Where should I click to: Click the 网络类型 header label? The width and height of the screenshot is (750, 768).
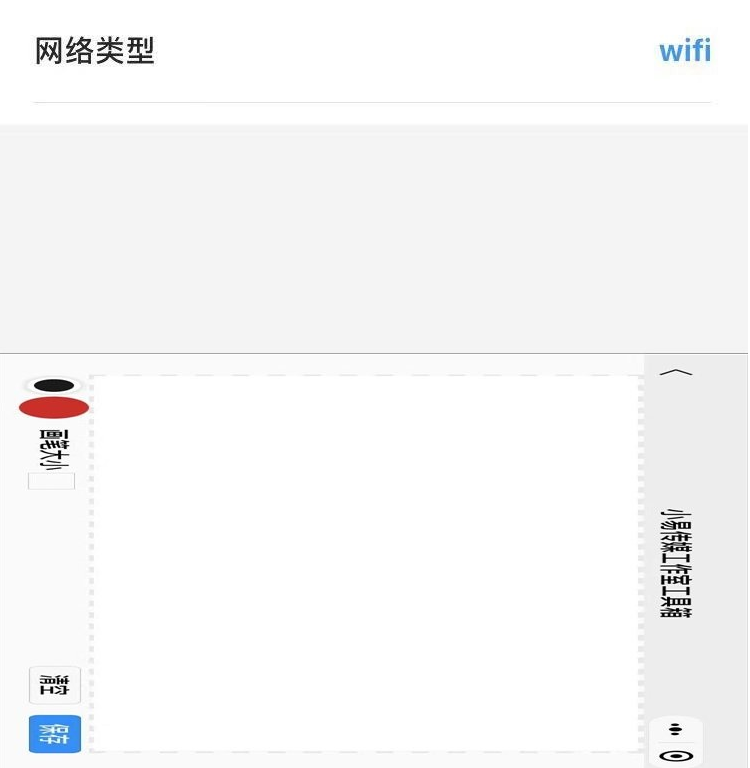(x=95, y=51)
